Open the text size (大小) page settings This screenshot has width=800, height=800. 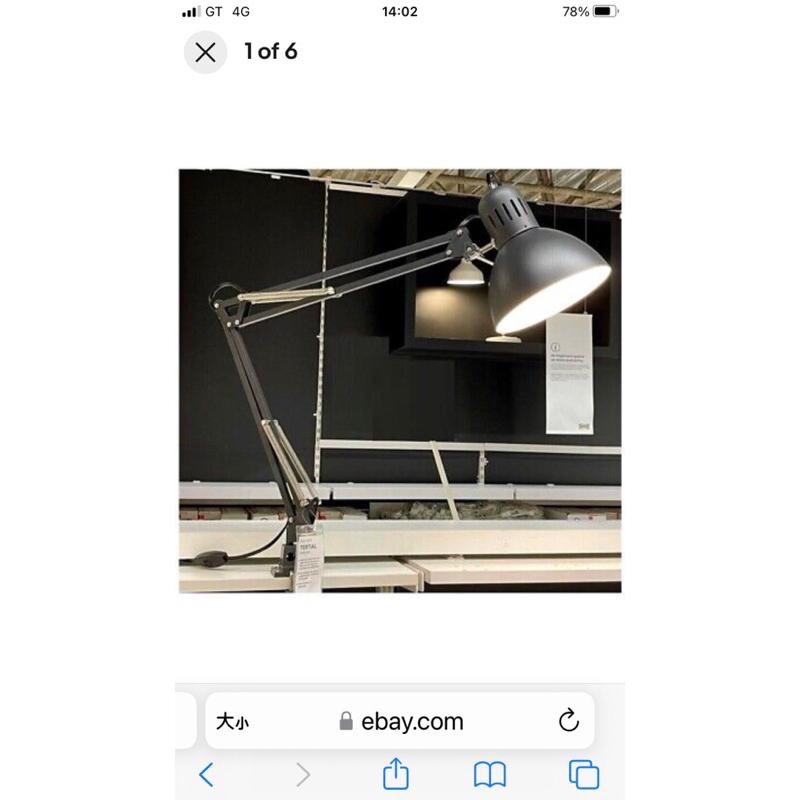pyautogui.click(x=232, y=722)
